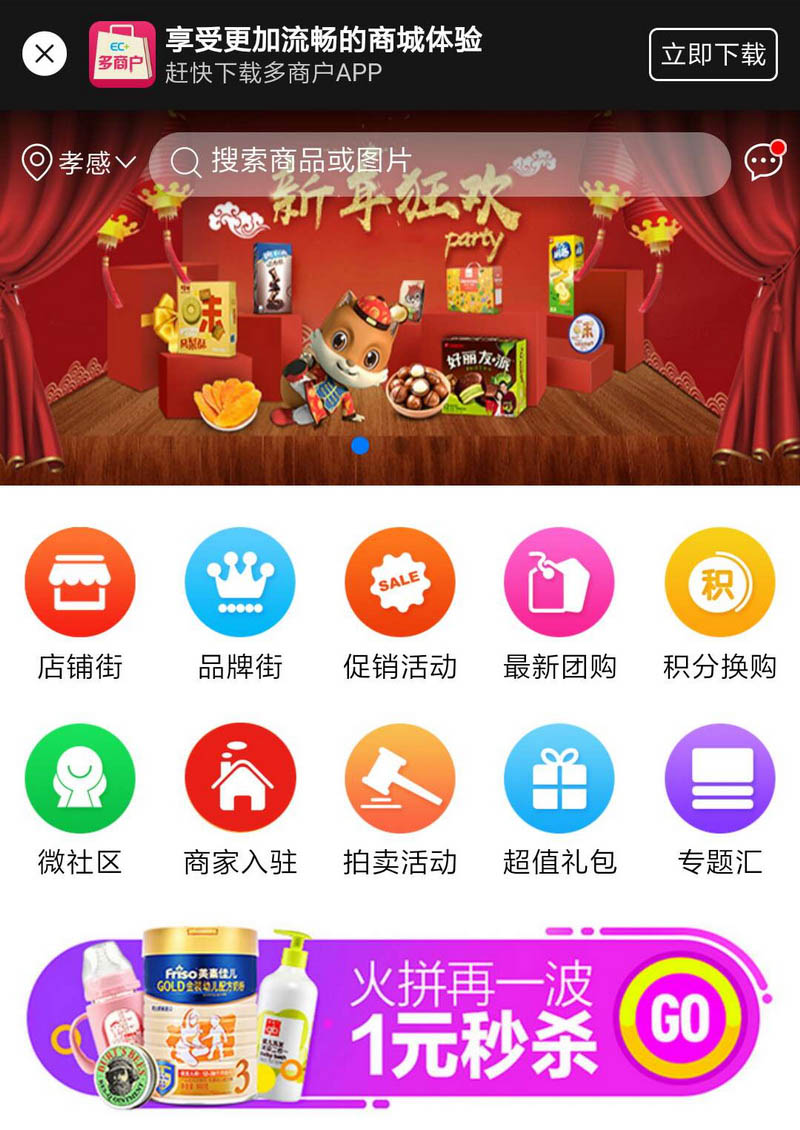Open the 孝感 location dropdown
The height and width of the screenshot is (1130, 800).
(x=80, y=162)
